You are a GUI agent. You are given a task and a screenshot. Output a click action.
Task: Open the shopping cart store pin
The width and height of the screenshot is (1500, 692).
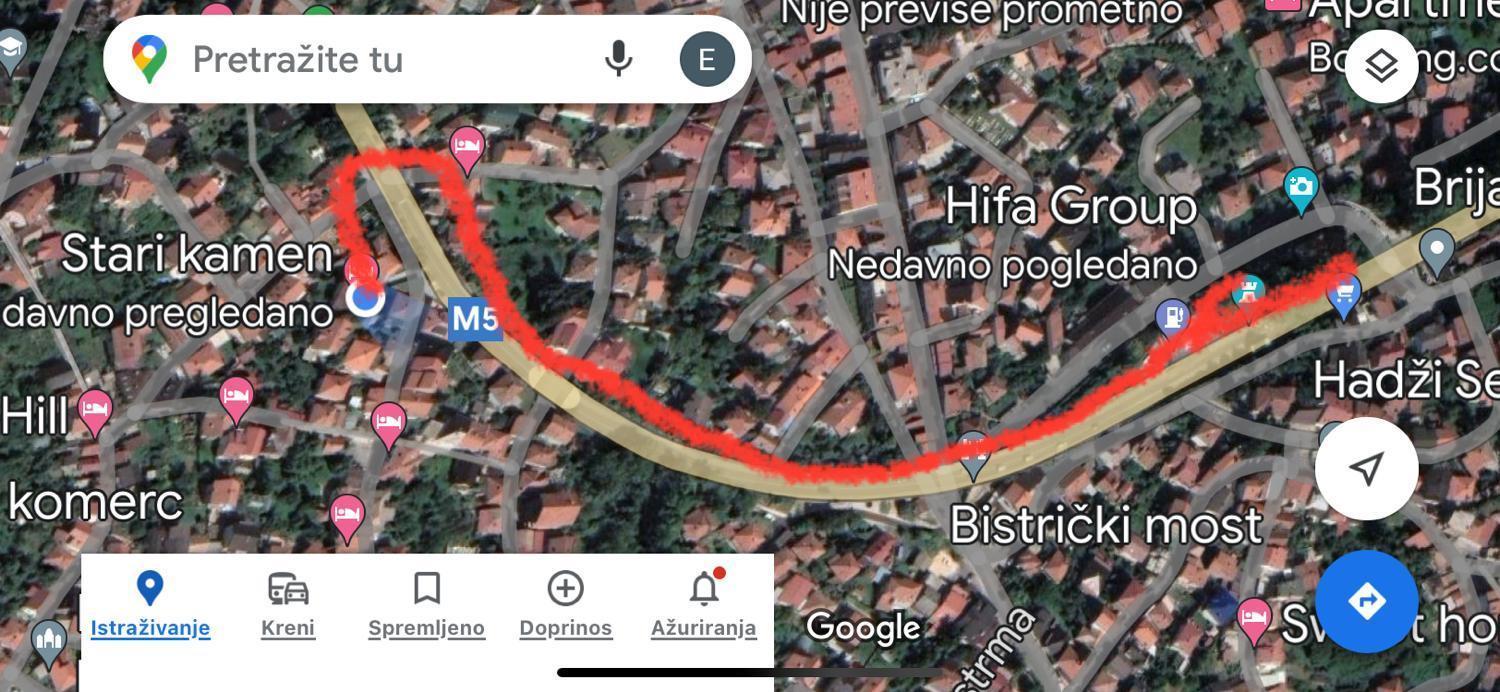(x=1344, y=294)
